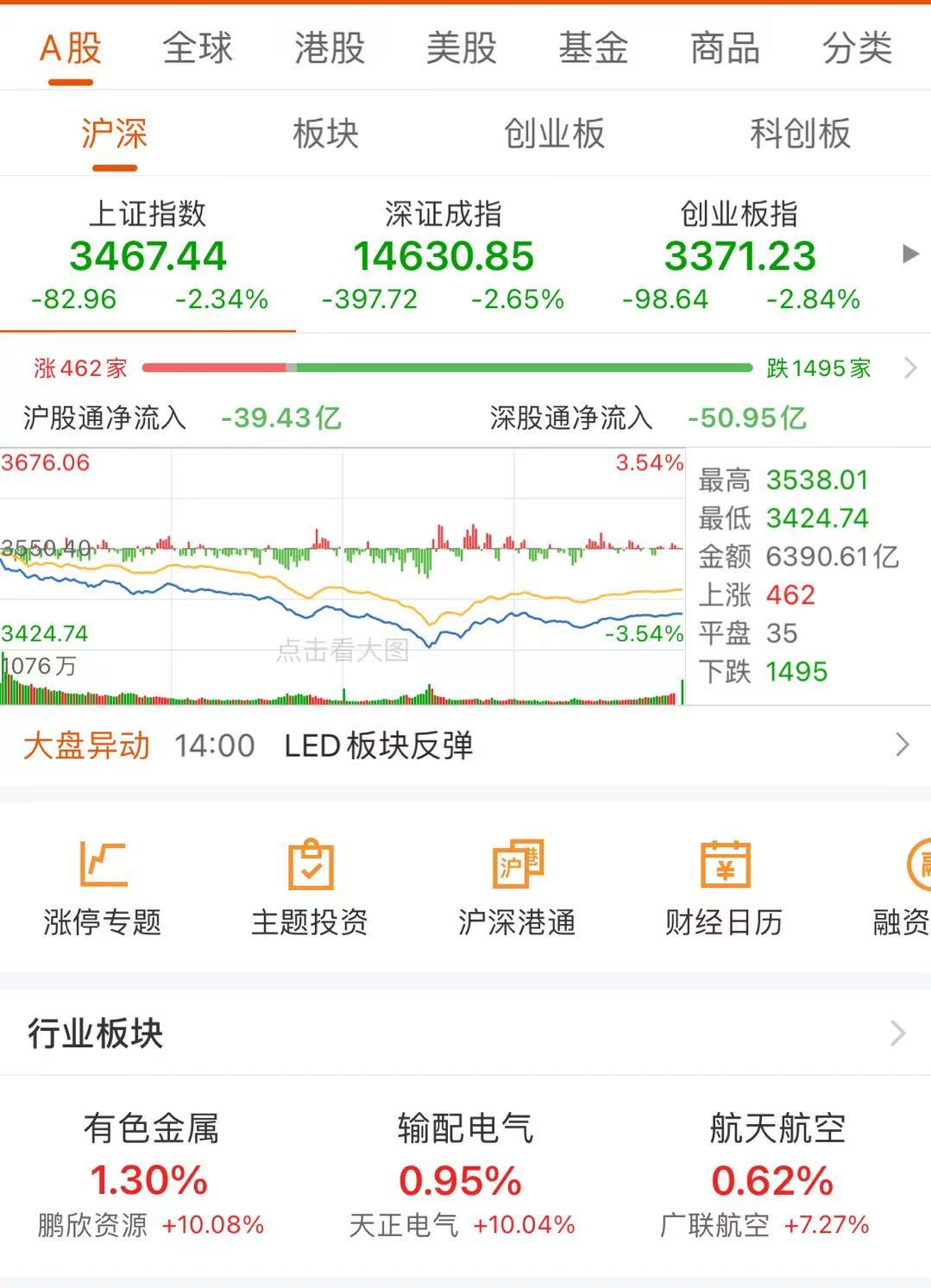Switch to the 创业板 sub-tab

point(554,135)
